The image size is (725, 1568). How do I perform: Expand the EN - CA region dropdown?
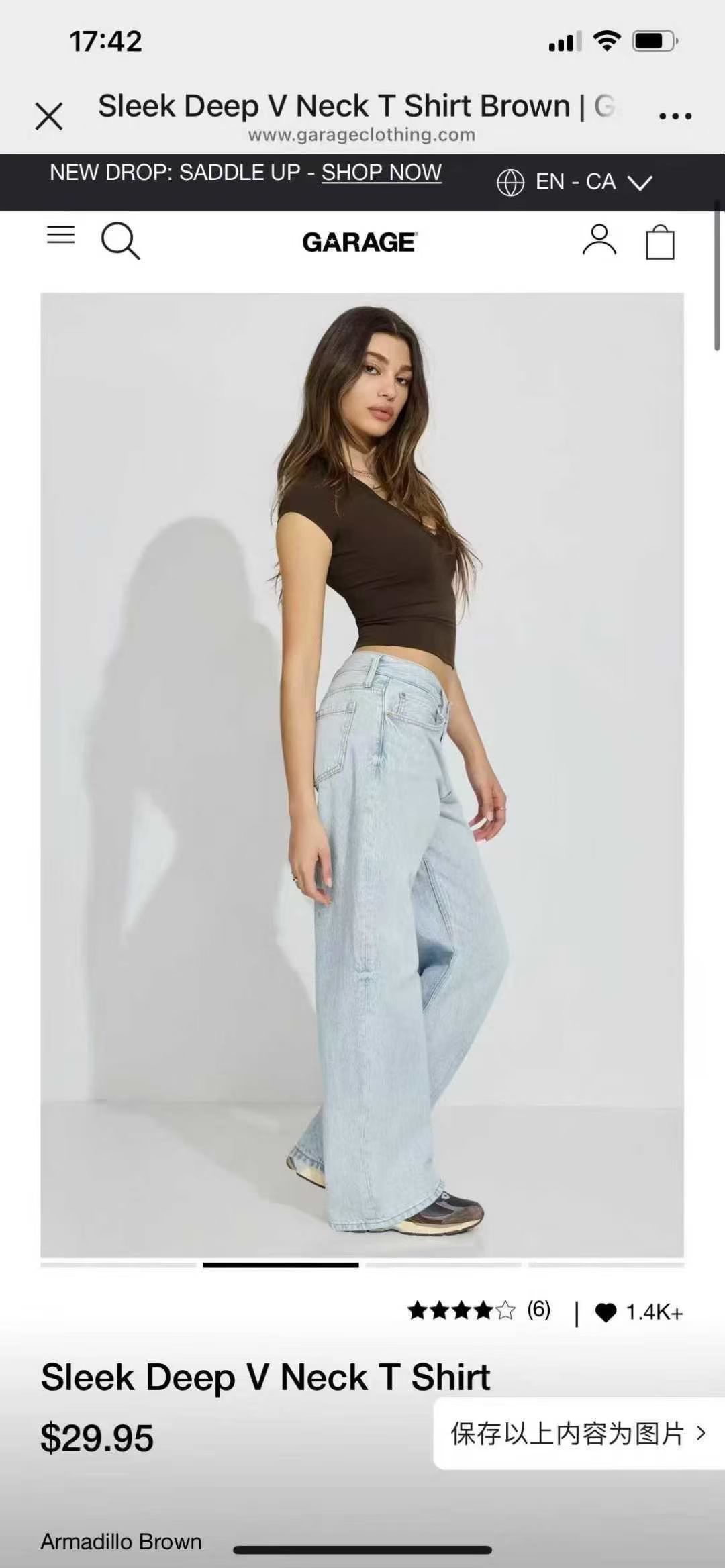[575, 182]
